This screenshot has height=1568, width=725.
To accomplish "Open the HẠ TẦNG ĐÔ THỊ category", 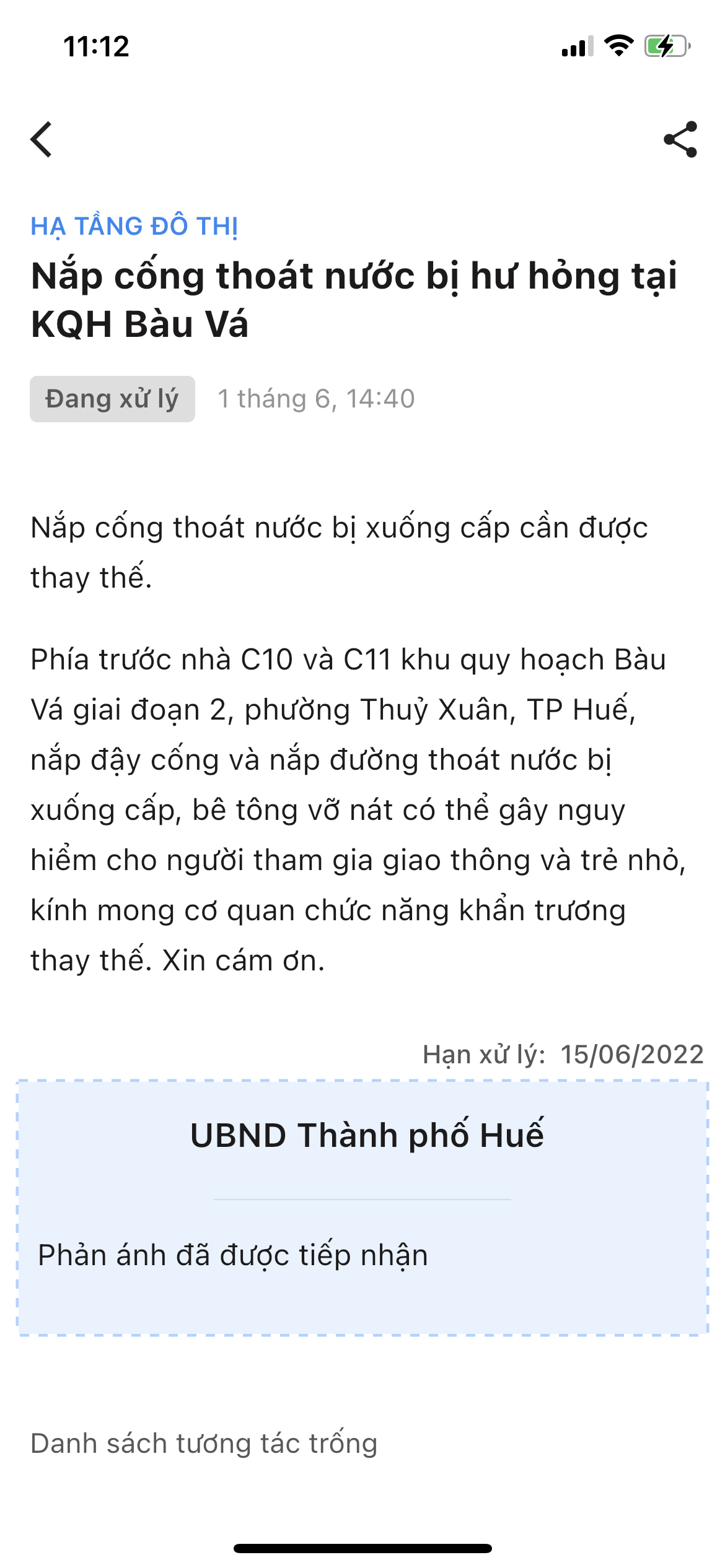I will (134, 227).
